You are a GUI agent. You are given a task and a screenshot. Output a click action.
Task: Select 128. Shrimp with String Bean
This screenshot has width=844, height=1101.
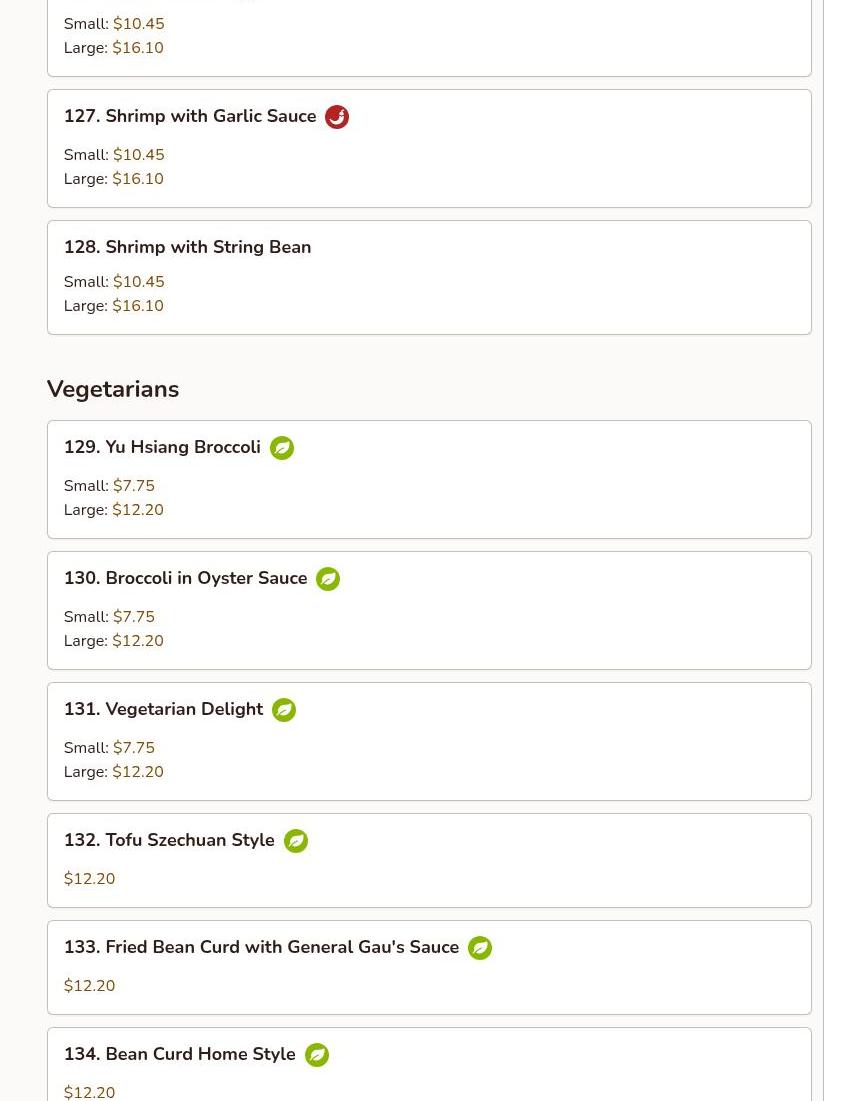[187, 248]
